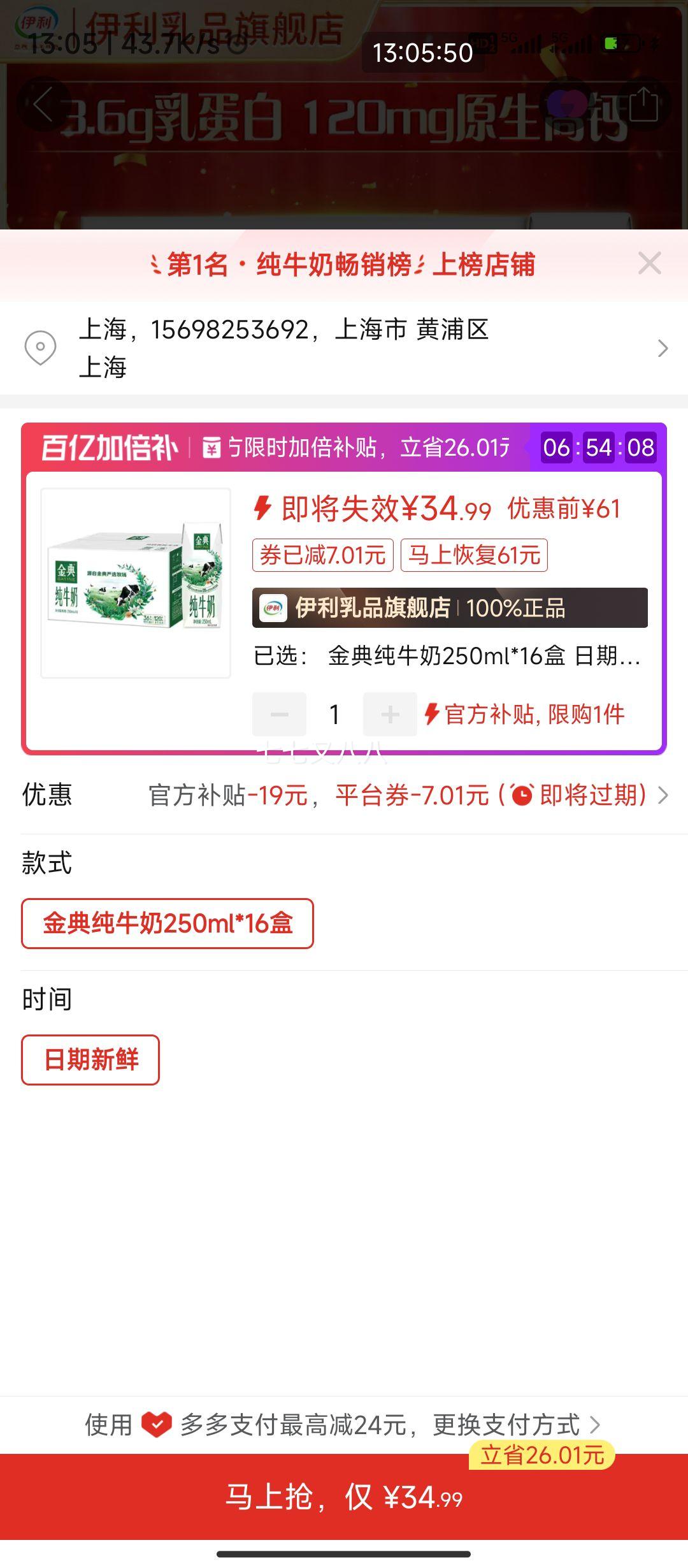Toggle the 多多支付 payment heart icon
The width and height of the screenshot is (688, 1568).
tap(156, 1424)
